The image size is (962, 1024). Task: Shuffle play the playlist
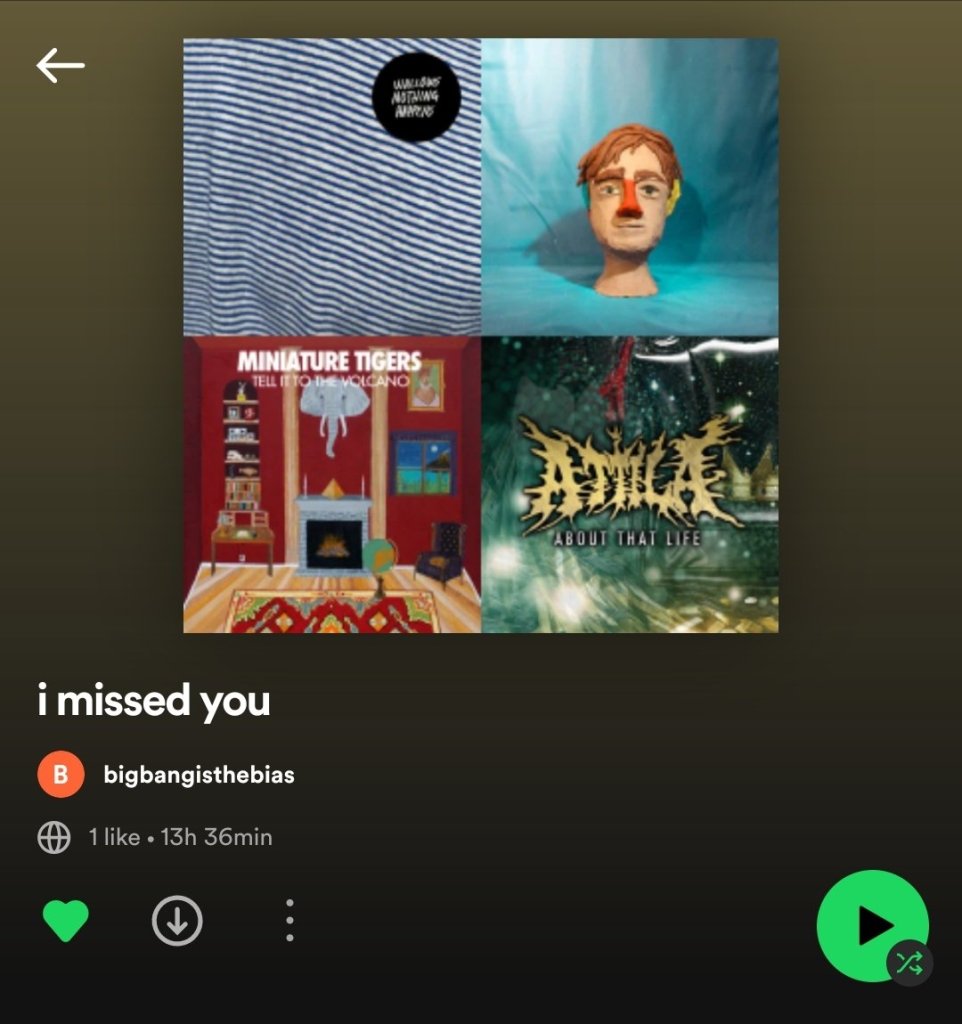908,963
